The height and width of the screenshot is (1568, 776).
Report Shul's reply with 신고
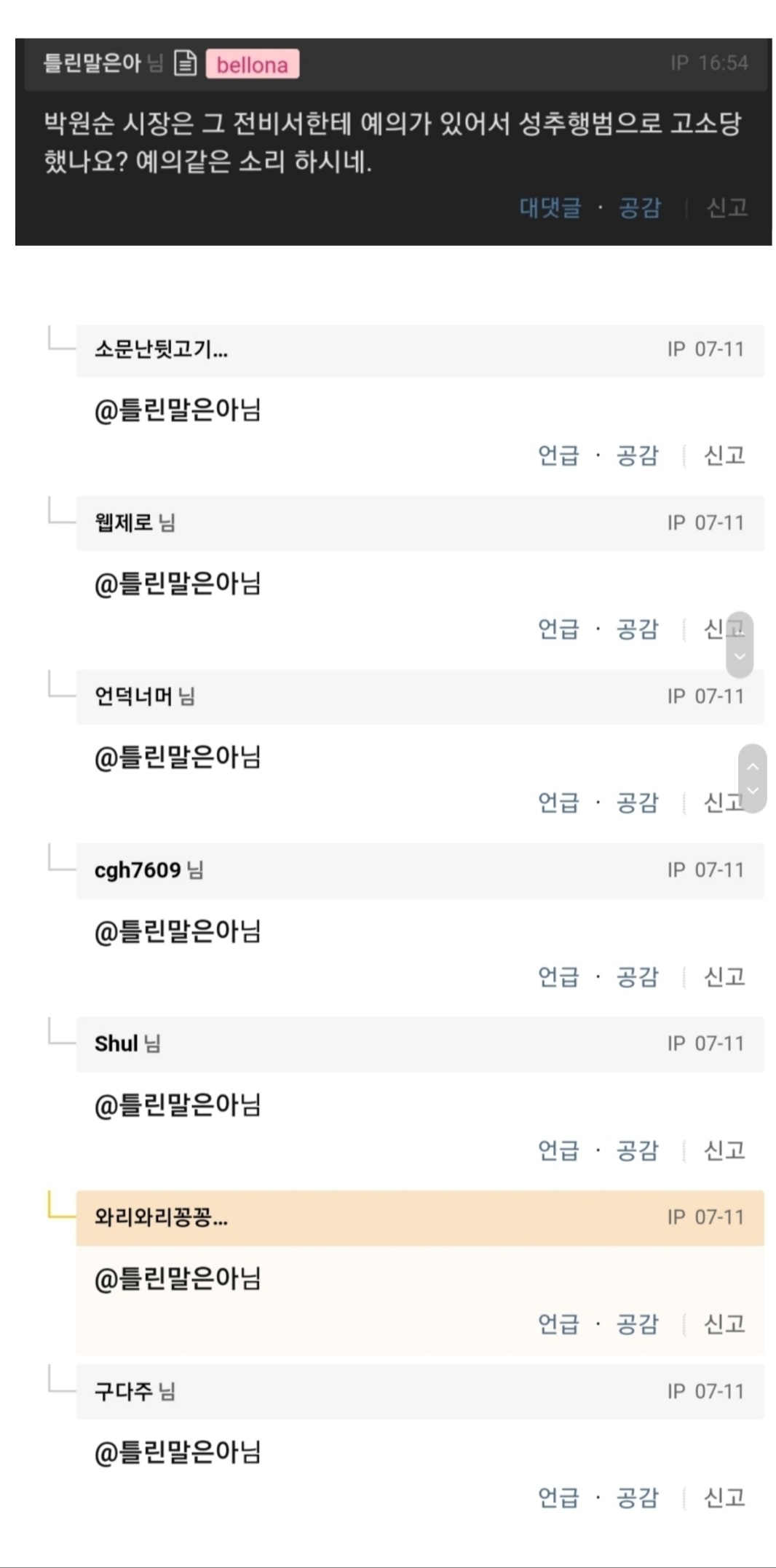(724, 1150)
